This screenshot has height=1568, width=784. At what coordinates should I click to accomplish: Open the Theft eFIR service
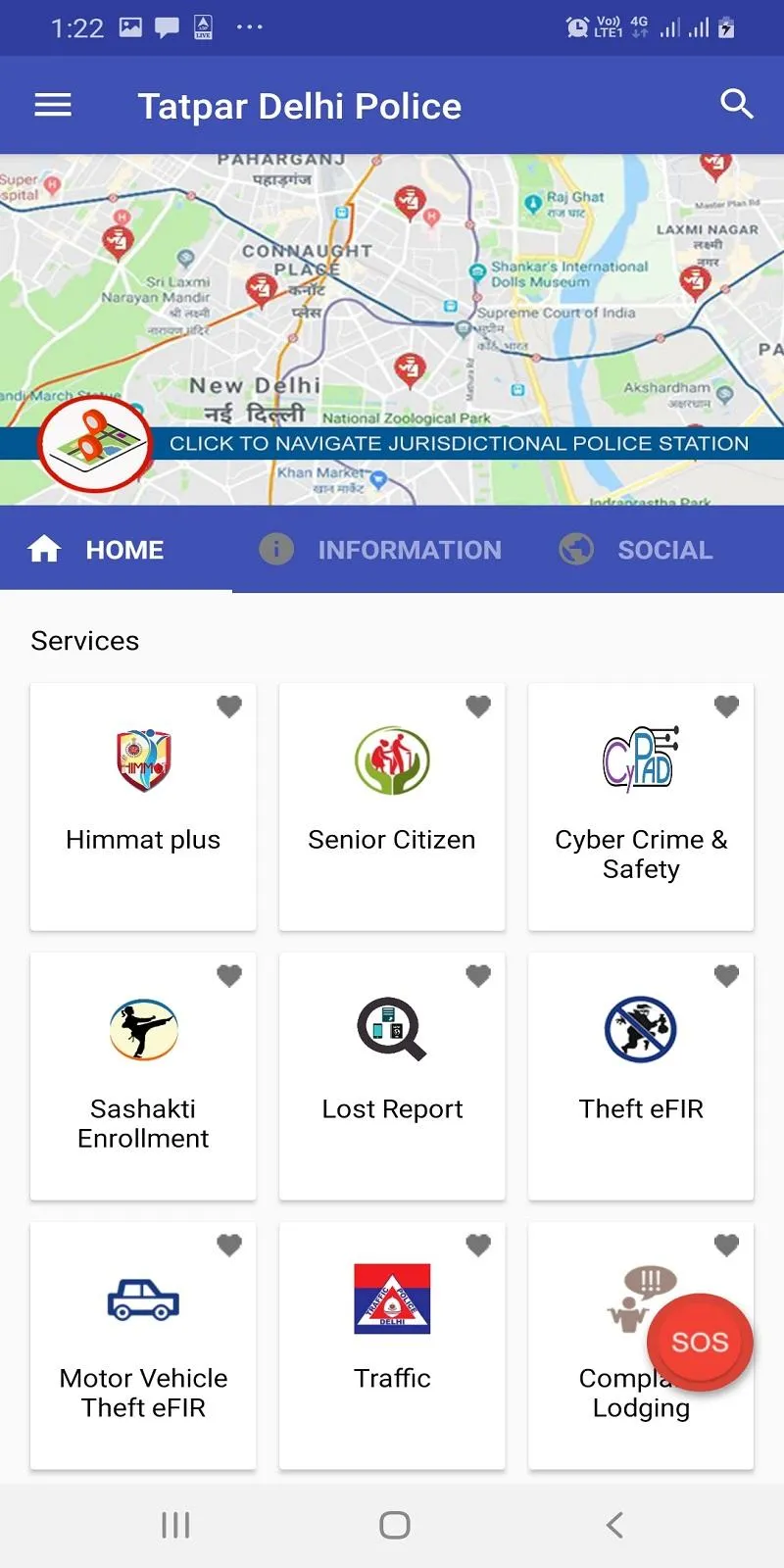click(641, 1076)
